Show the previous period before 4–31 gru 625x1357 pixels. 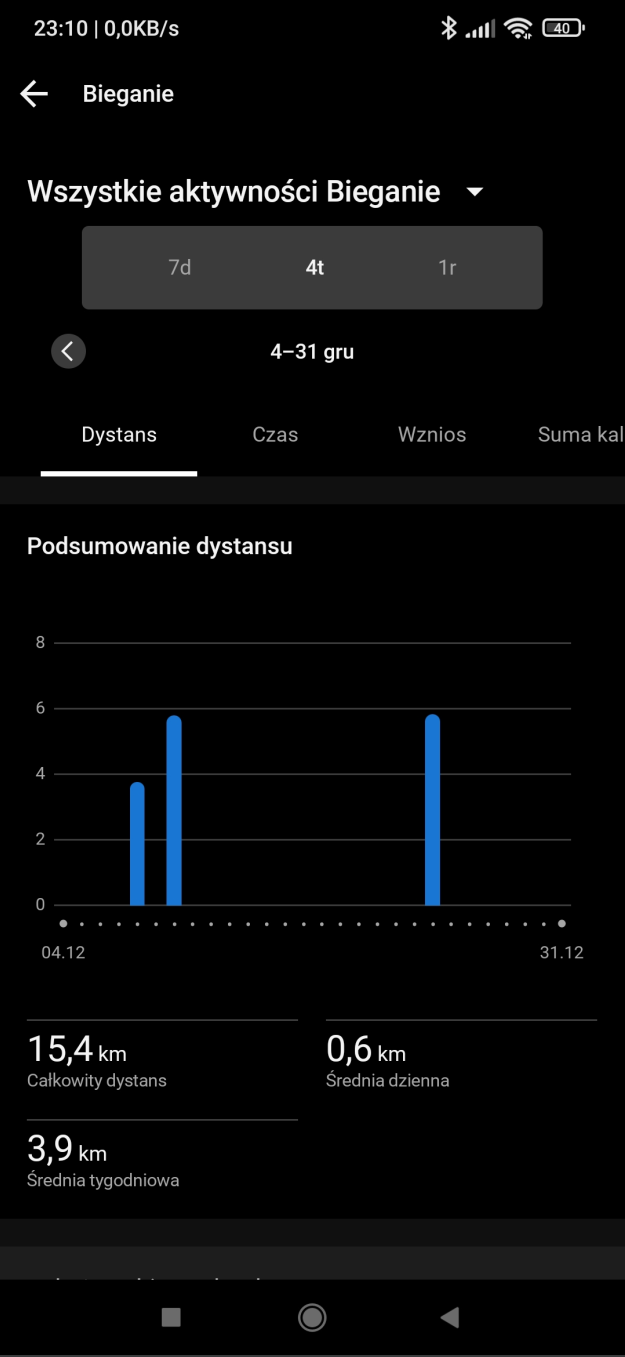point(68,351)
